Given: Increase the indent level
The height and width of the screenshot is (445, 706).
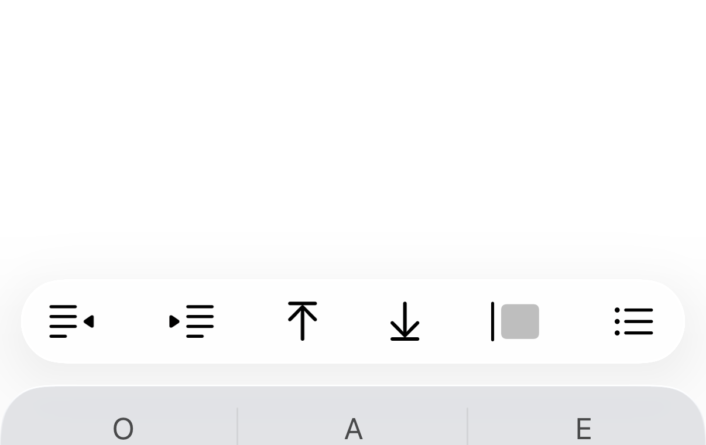Looking at the screenshot, I should 192,322.
